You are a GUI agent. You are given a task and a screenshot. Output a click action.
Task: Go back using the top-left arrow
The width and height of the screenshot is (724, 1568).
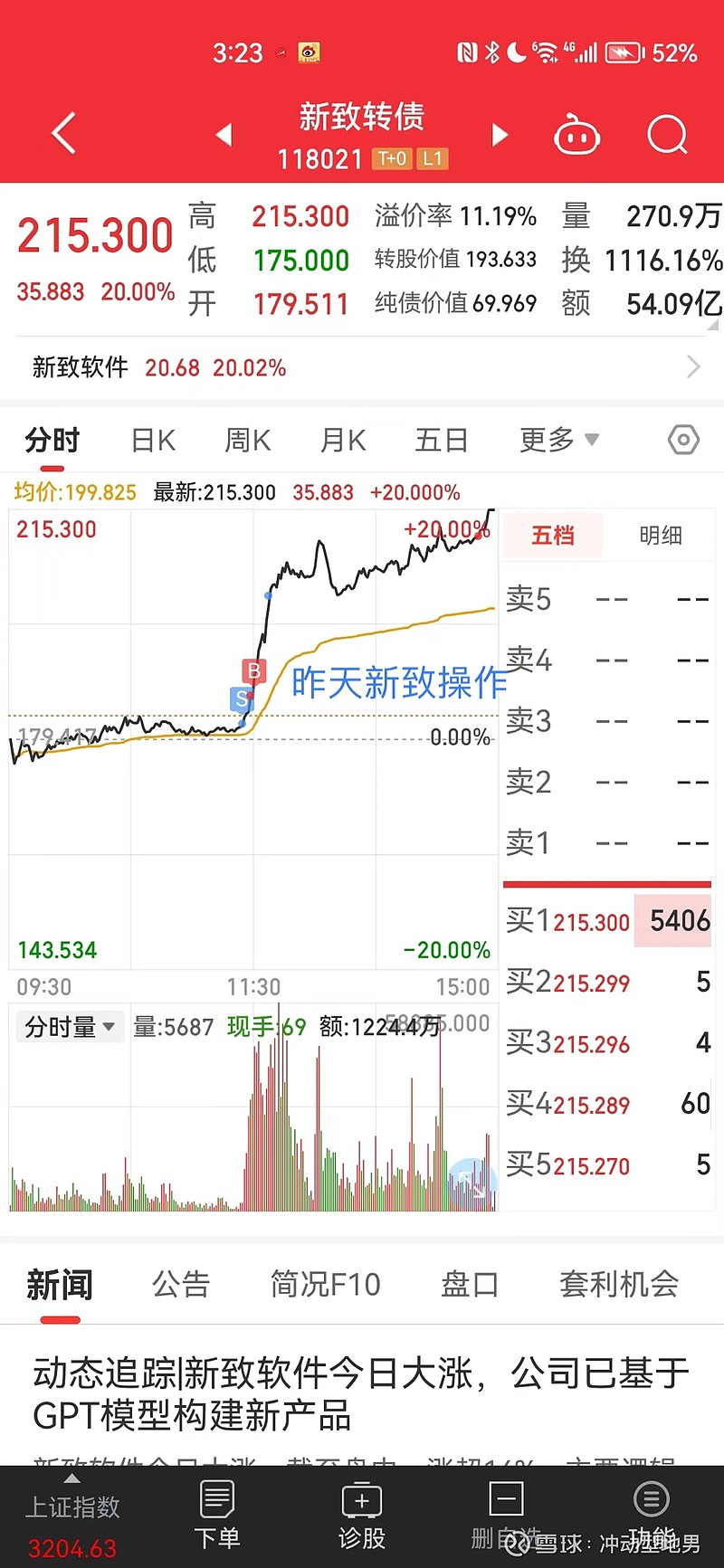click(63, 134)
